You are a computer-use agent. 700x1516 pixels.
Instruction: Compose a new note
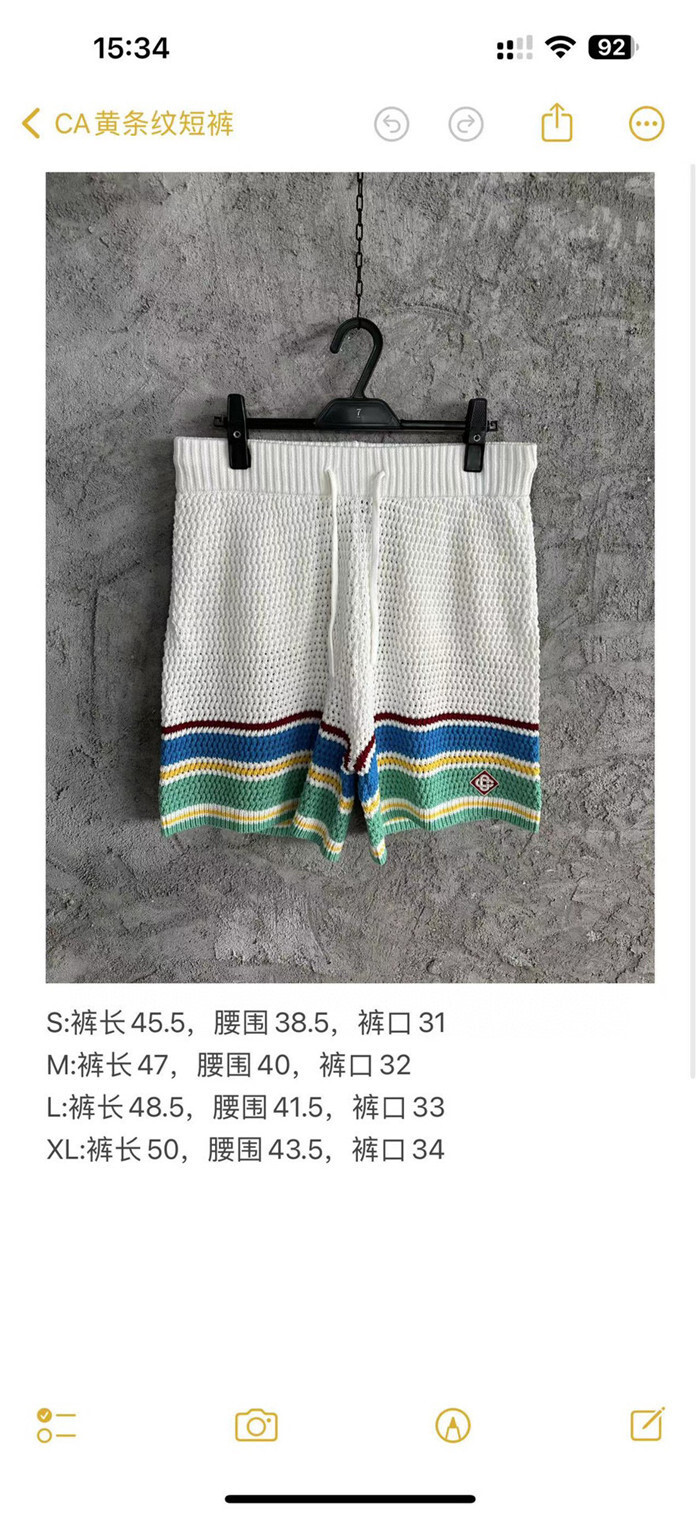(x=647, y=1424)
